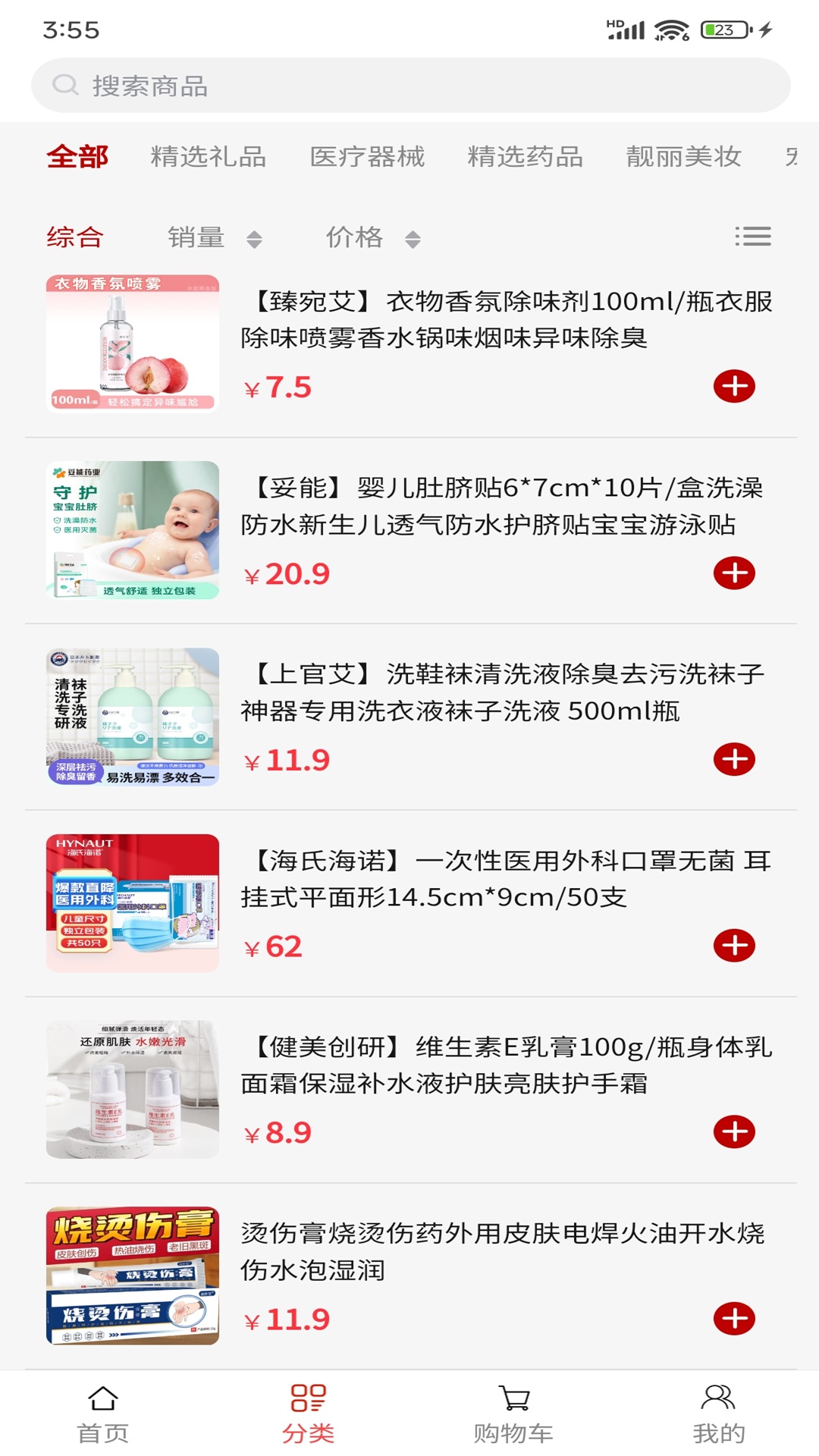Open the 搜索商品 search box
The height and width of the screenshot is (1456, 819).
coord(410,86)
